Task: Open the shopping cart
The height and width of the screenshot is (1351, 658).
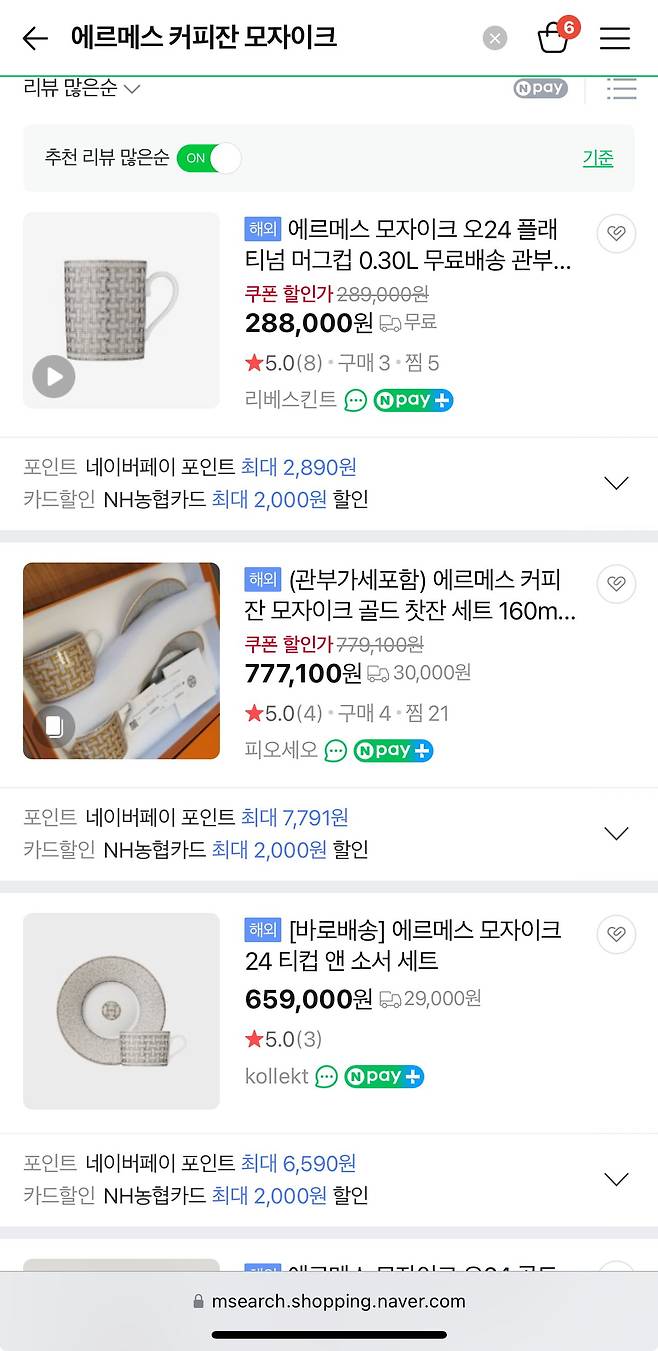Action: click(553, 38)
